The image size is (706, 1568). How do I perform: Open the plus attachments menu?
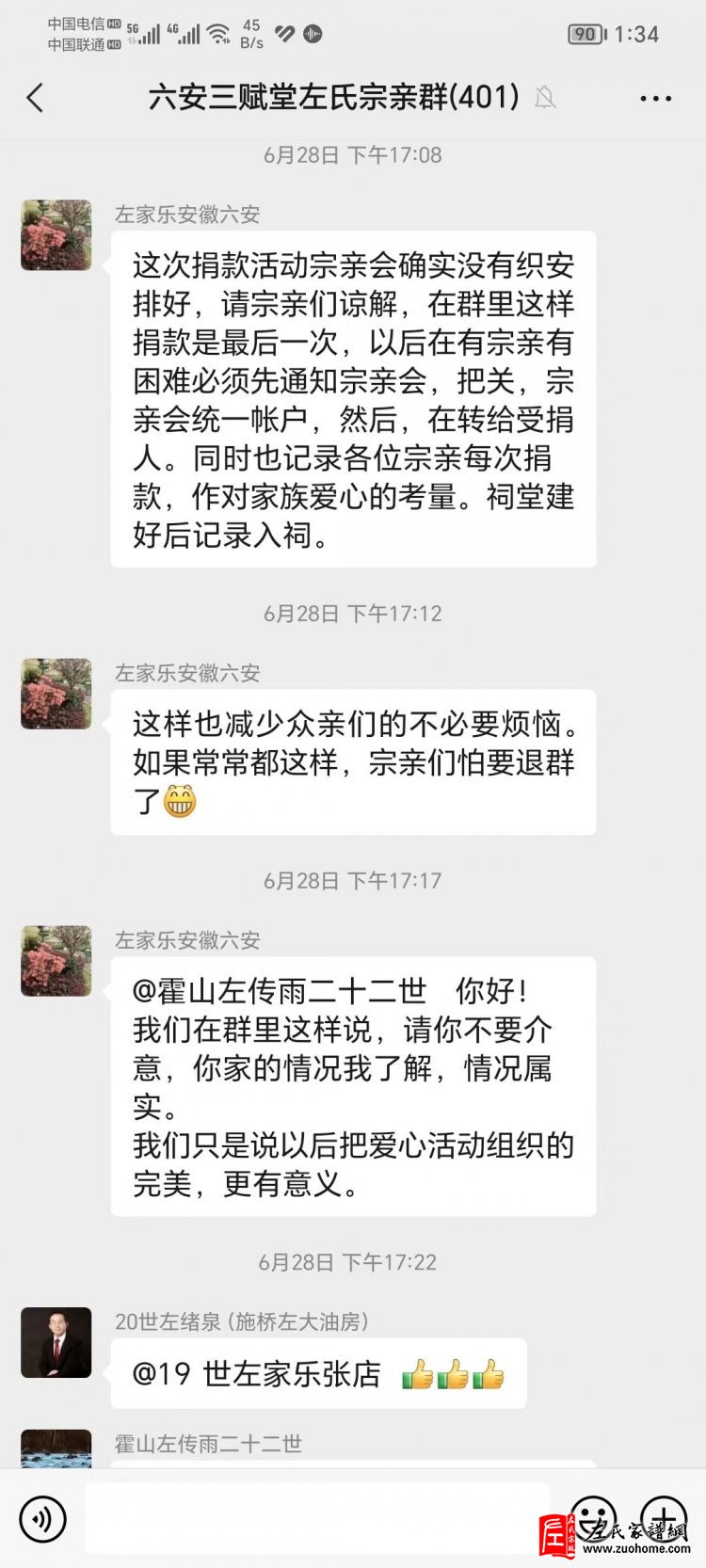(x=665, y=1516)
